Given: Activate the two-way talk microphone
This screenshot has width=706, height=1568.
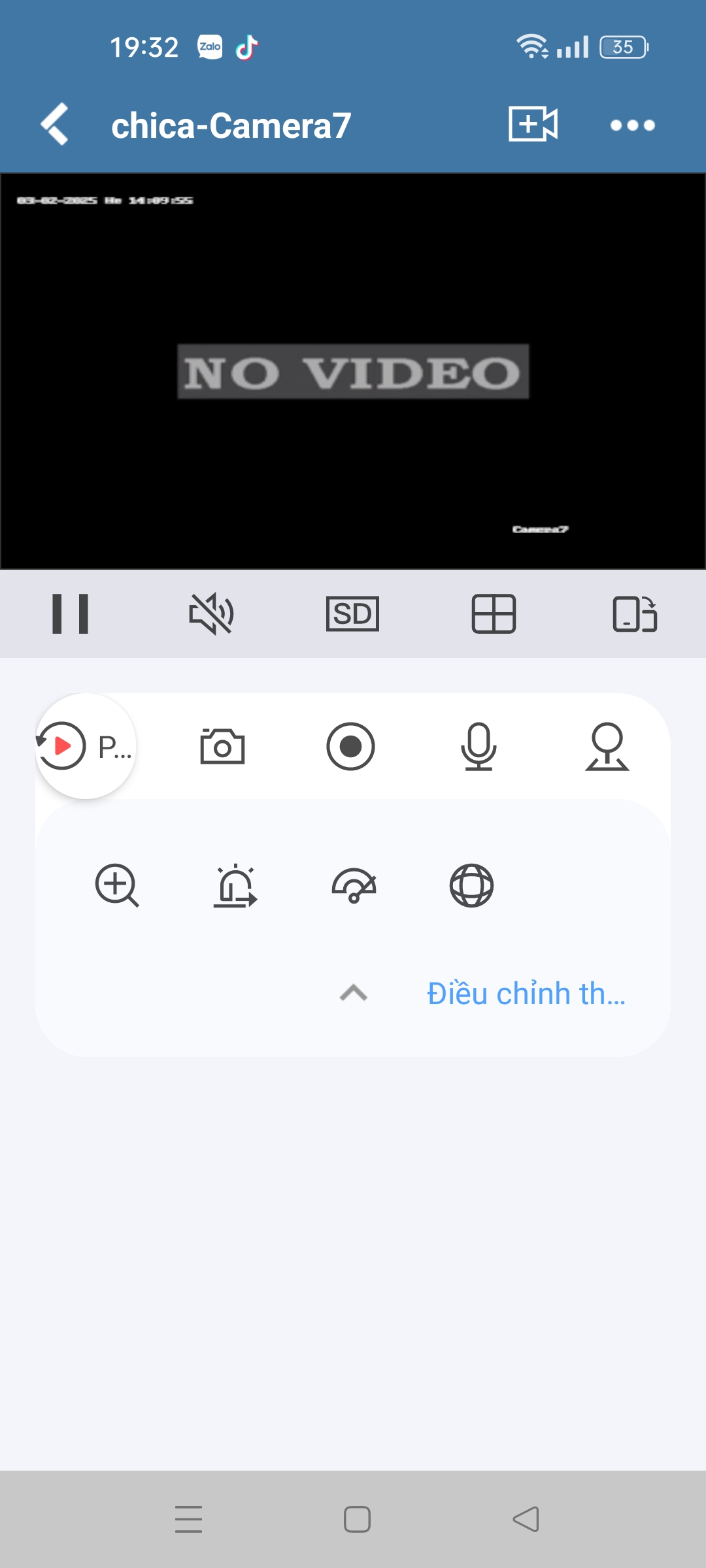Looking at the screenshot, I should coord(479,746).
